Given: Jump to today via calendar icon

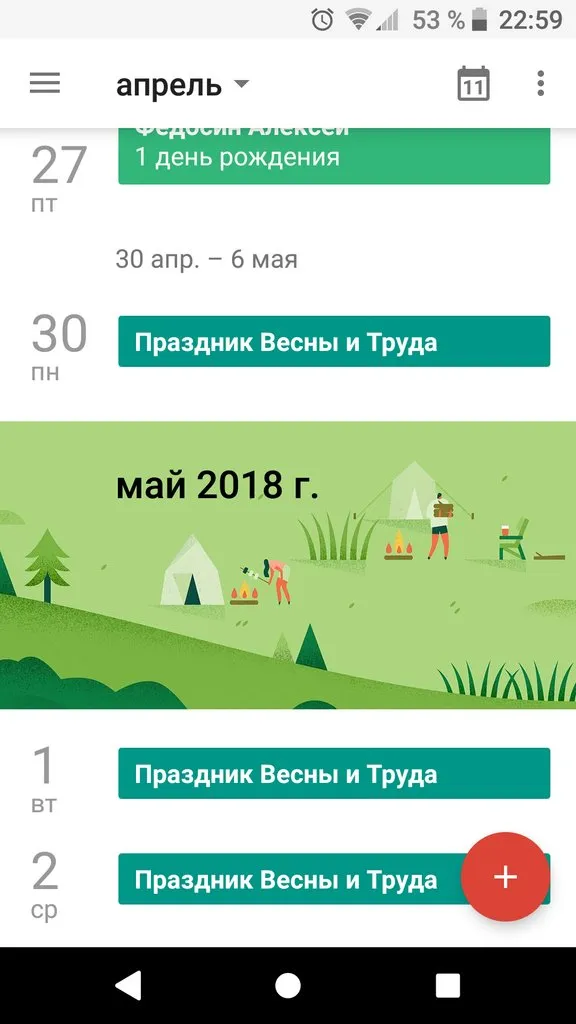Looking at the screenshot, I should [473, 83].
